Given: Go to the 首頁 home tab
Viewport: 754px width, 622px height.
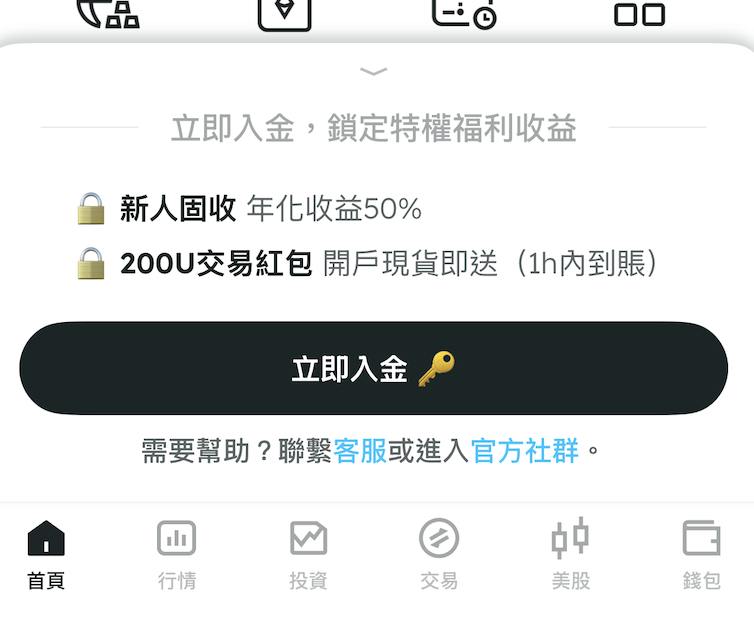Looking at the screenshot, I should pyautogui.click(x=46, y=554).
